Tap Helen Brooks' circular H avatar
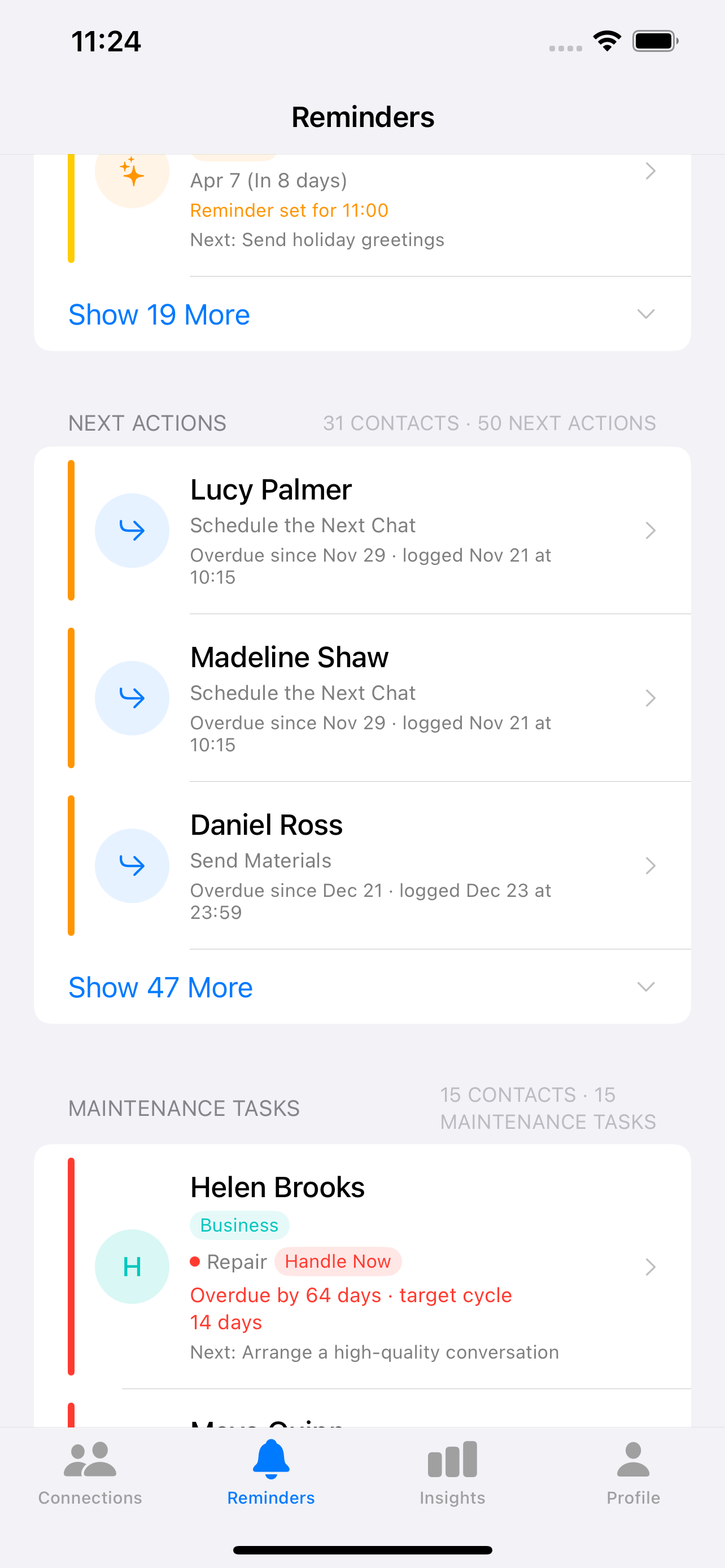The image size is (725, 1568). click(x=132, y=1265)
